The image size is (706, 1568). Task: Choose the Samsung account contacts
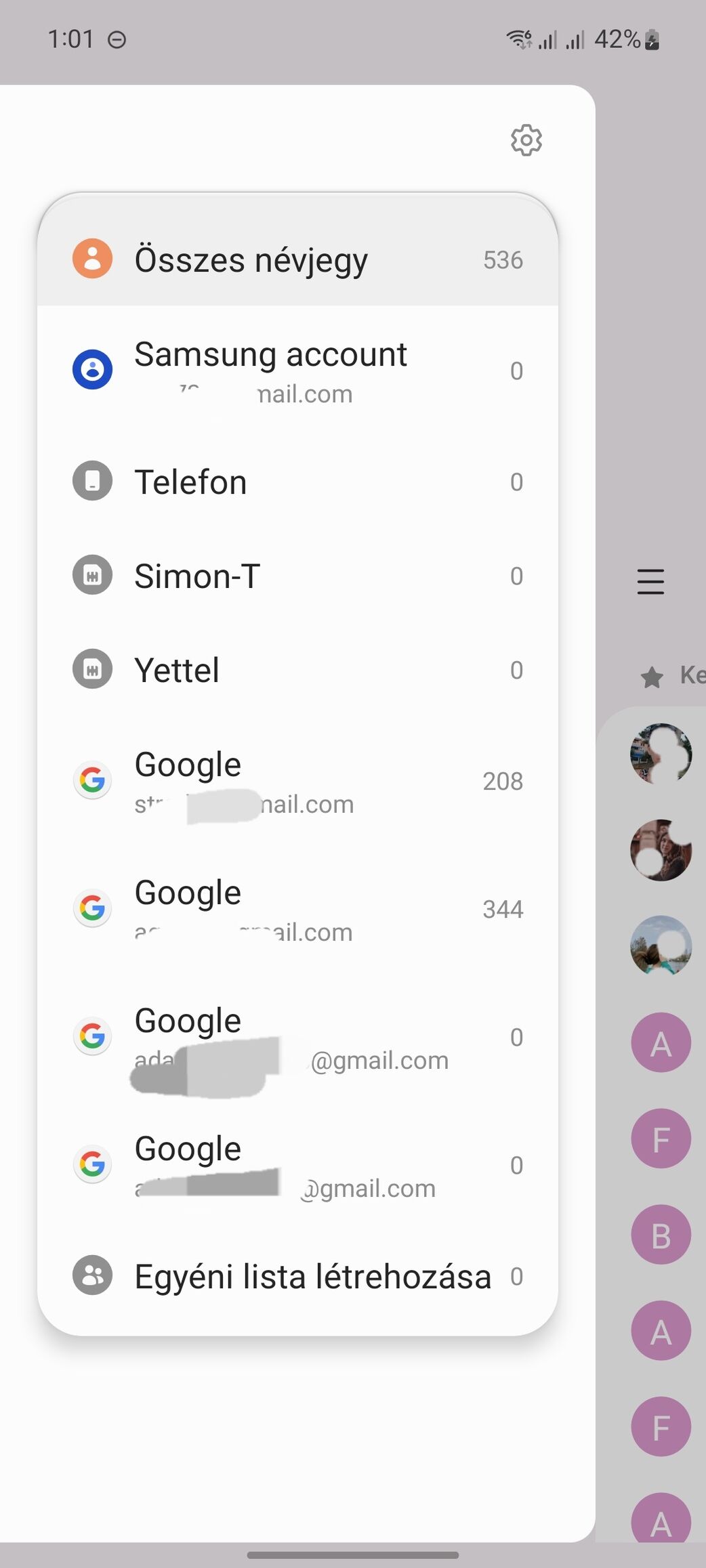coord(297,370)
